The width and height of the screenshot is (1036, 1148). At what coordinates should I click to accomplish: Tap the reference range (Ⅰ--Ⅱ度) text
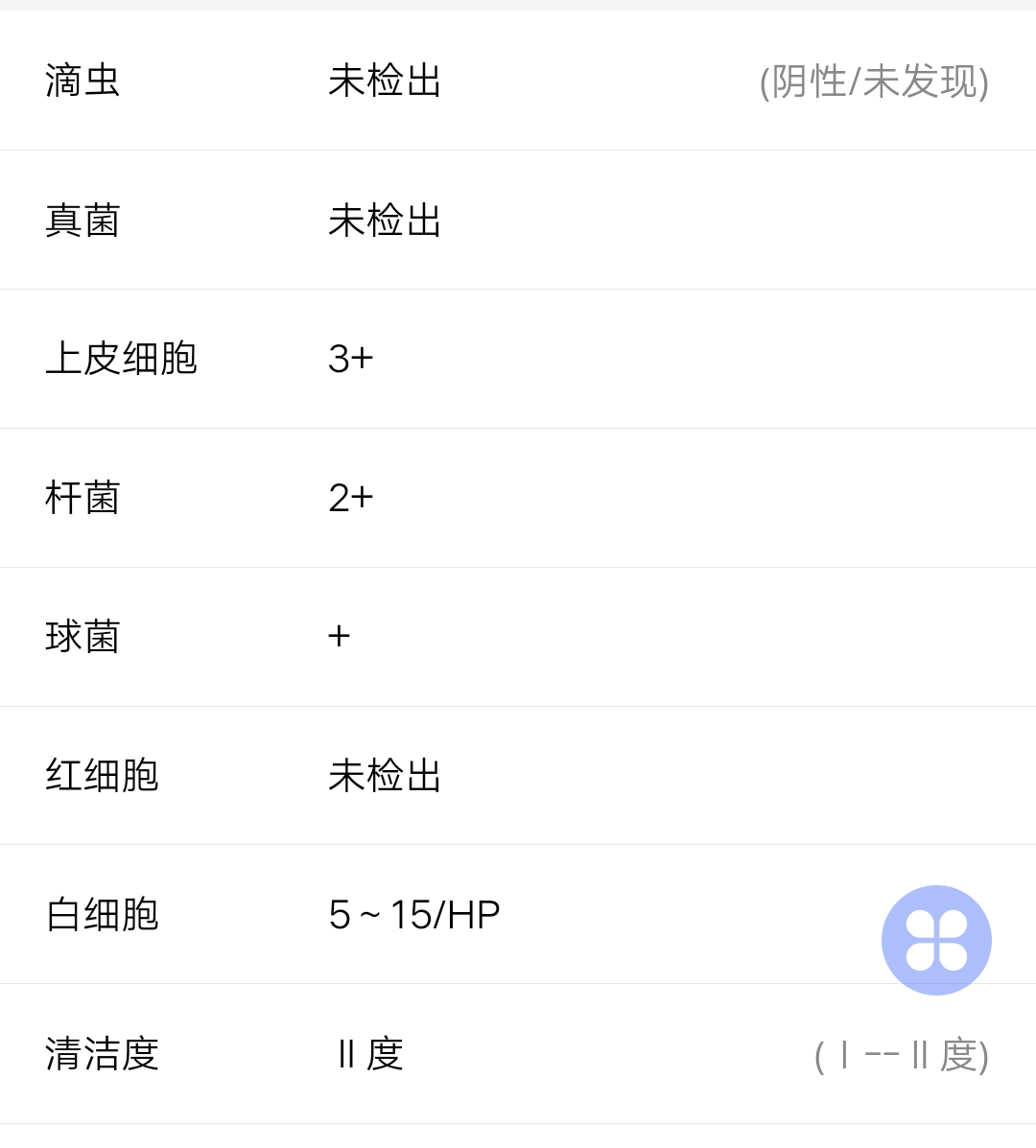(900, 1054)
